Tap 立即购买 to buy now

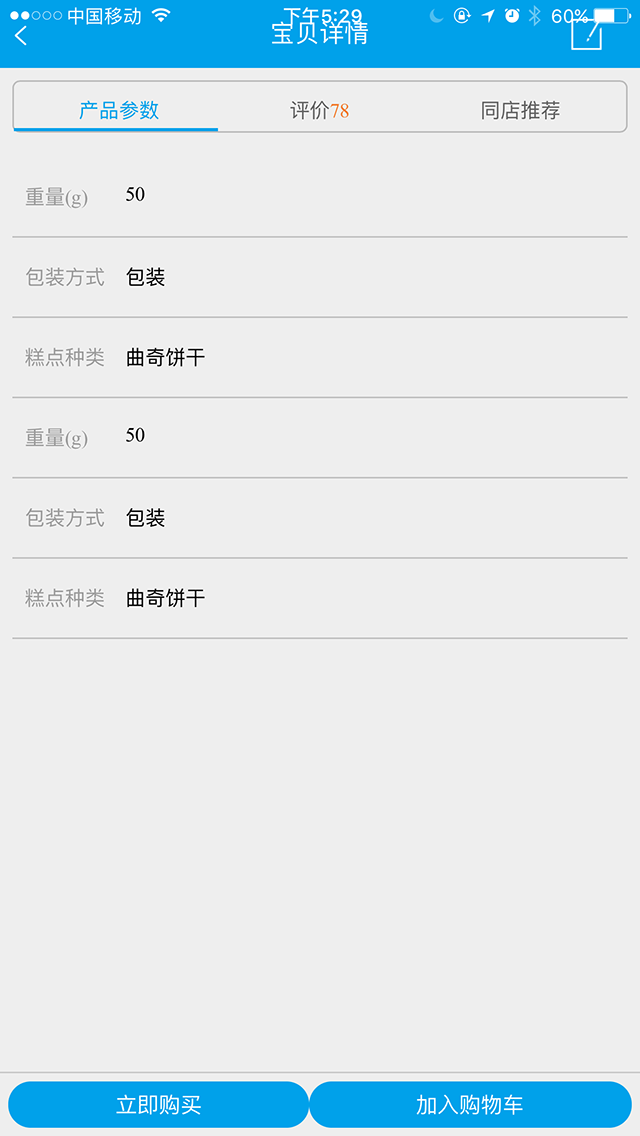click(x=159, y=1104)
